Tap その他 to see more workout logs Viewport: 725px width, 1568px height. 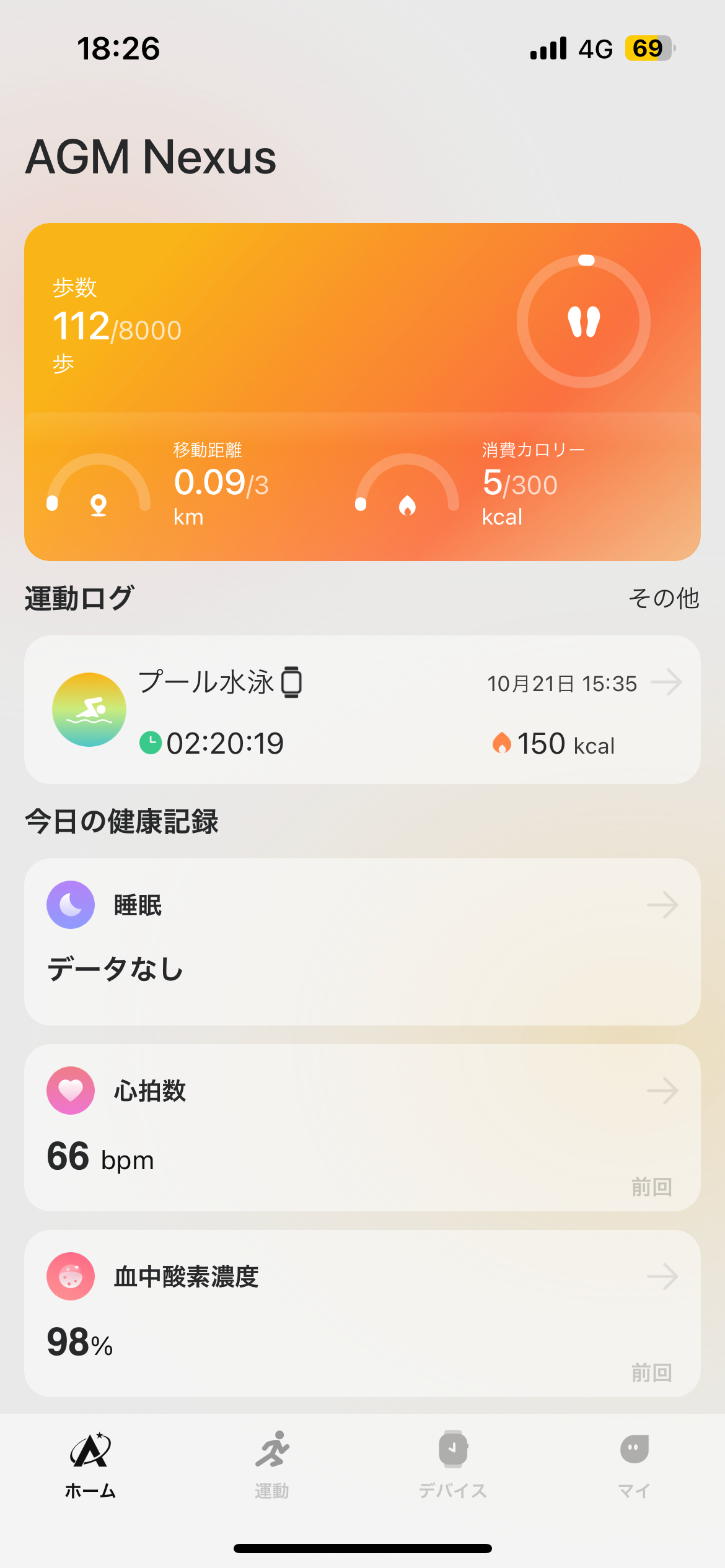663,599
